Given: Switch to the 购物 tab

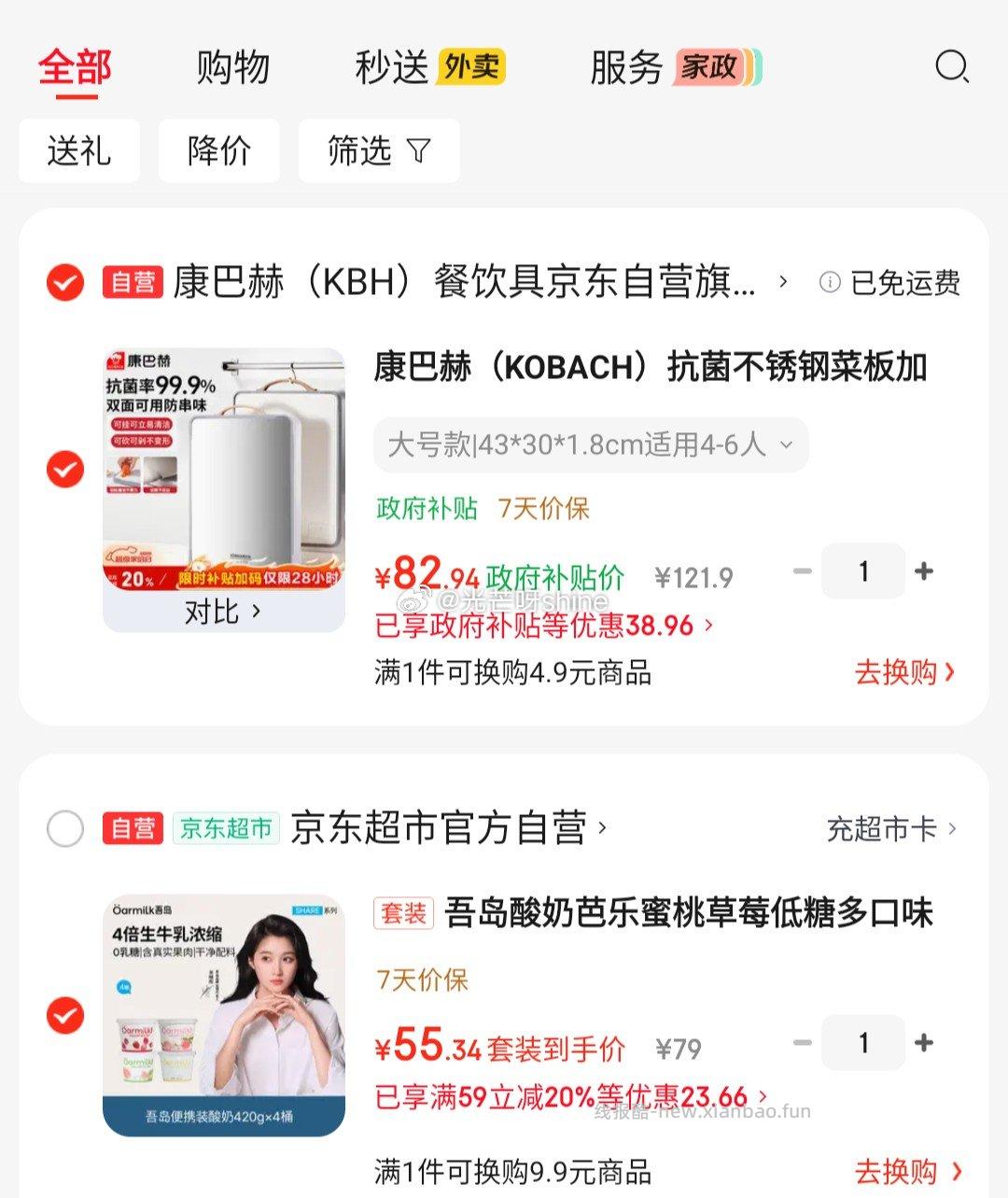Looking at the screenshot, I should (x=231, y=68).
